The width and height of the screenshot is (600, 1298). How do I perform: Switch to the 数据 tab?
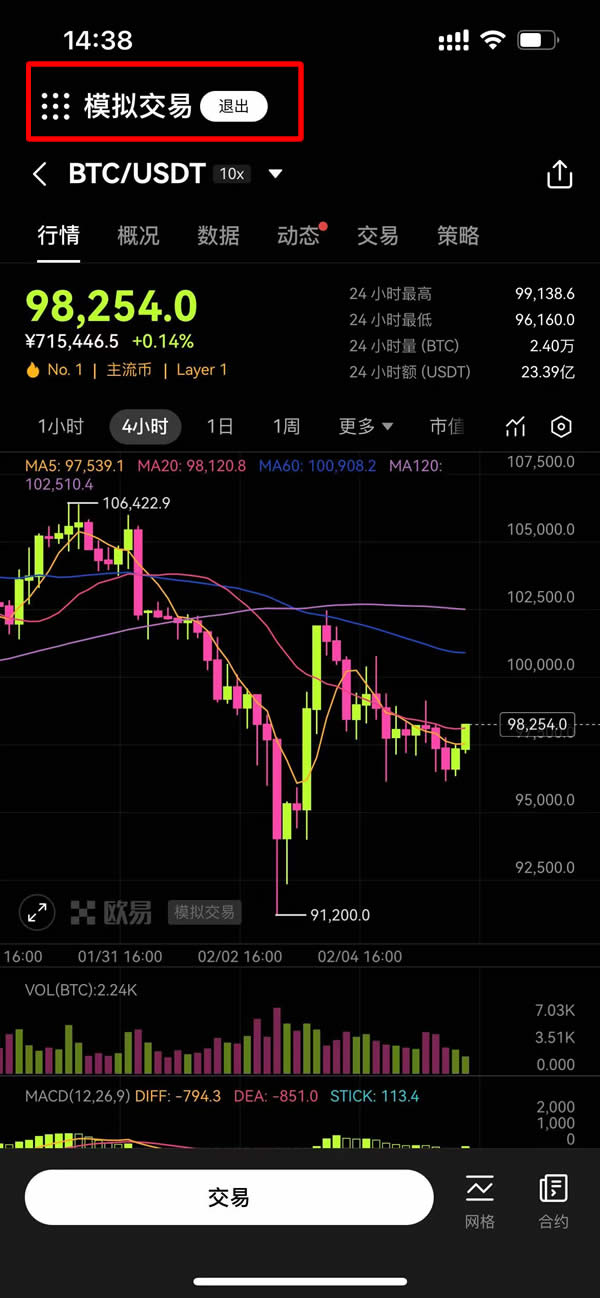(x=218, y=236)
